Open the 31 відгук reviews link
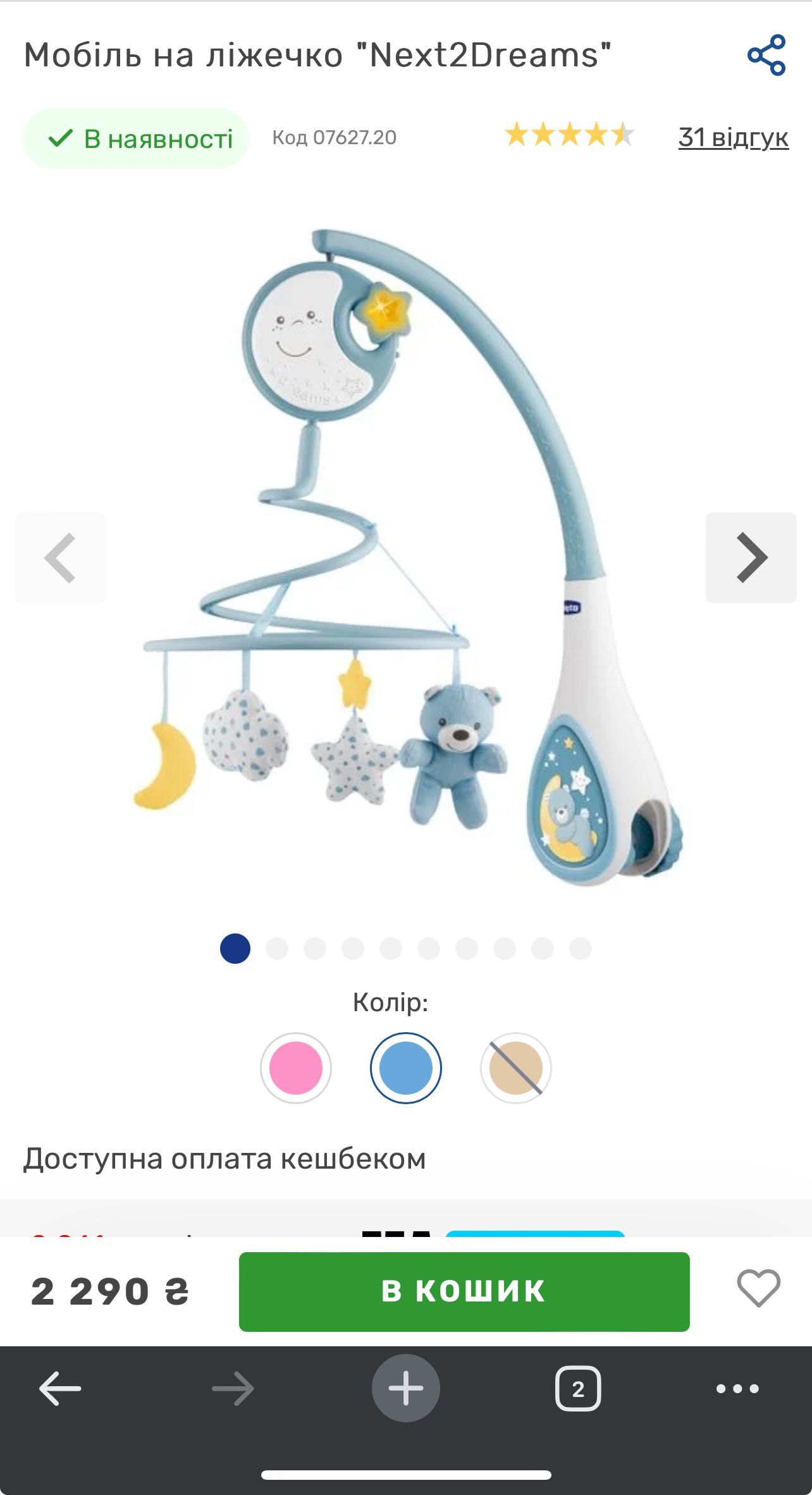812x1495 pixels. pos(733,137)
